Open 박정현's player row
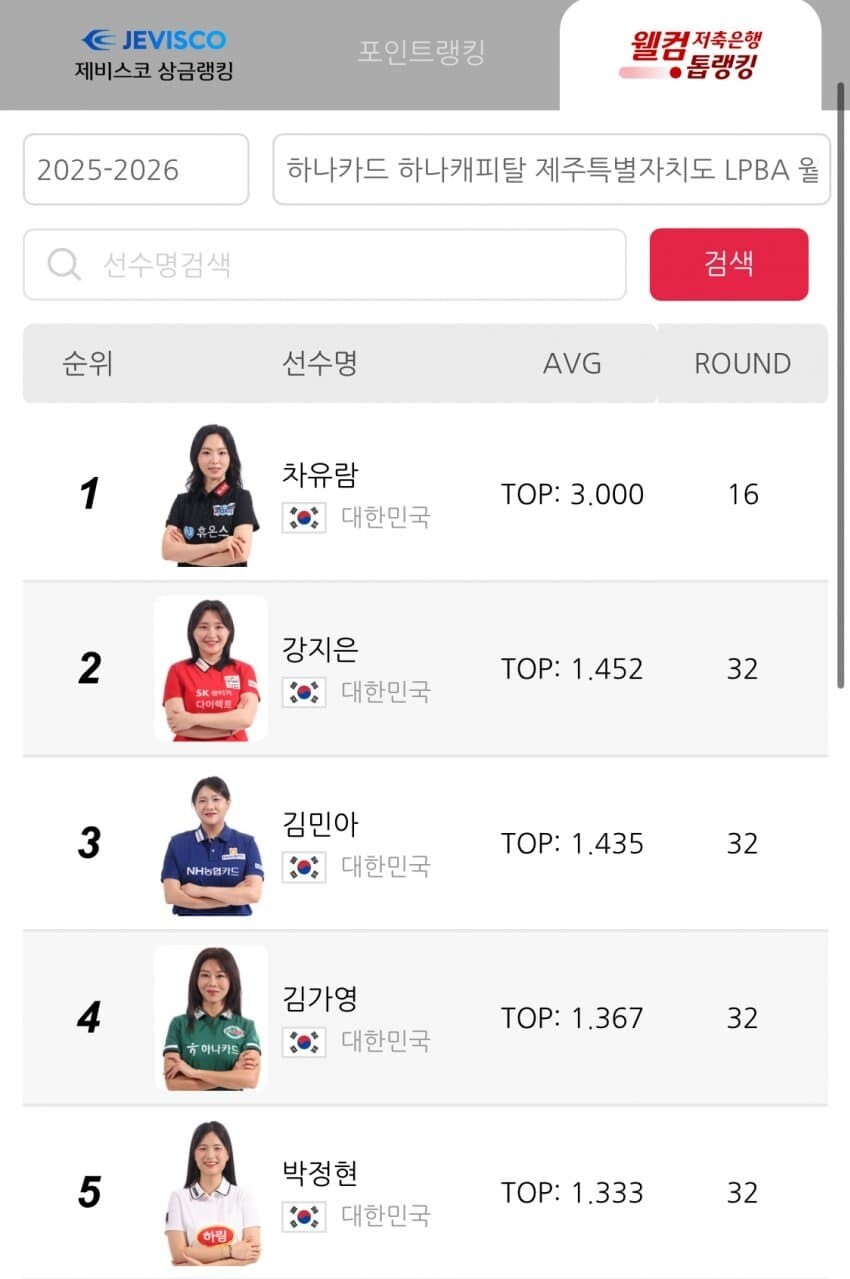This screenshot has width=850, height=1279. pos(425,1192)
